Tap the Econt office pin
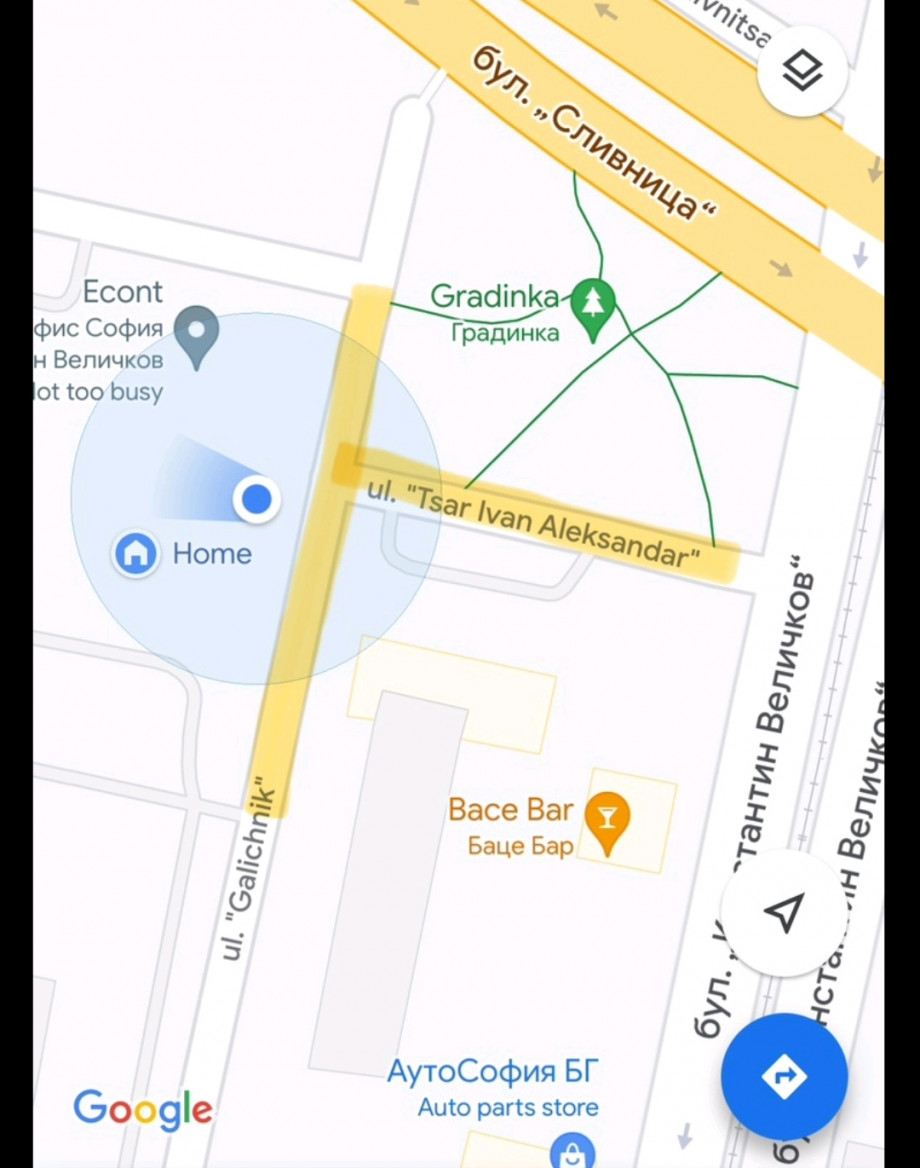Image resolution: width=920 pixels, height=1168 pixels. coord(196,331)
